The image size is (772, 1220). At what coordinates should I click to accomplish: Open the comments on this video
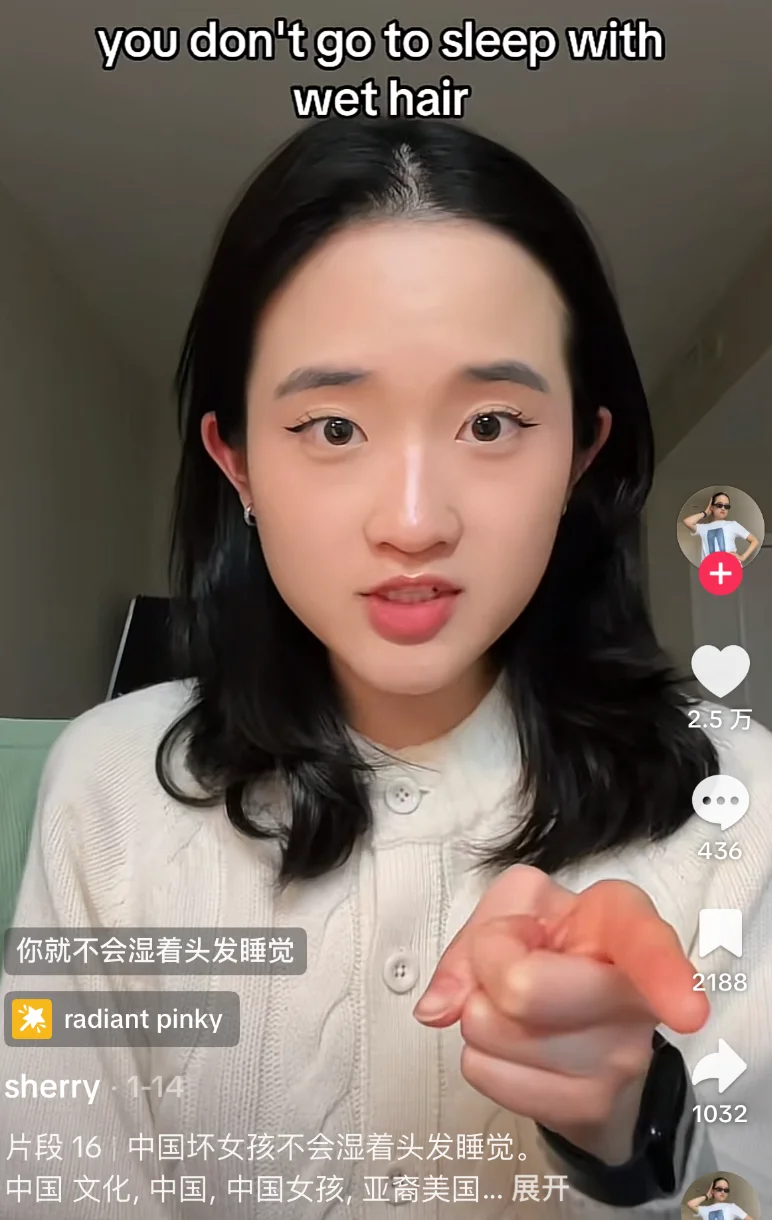pyautogui.click(x=720, y=802)
